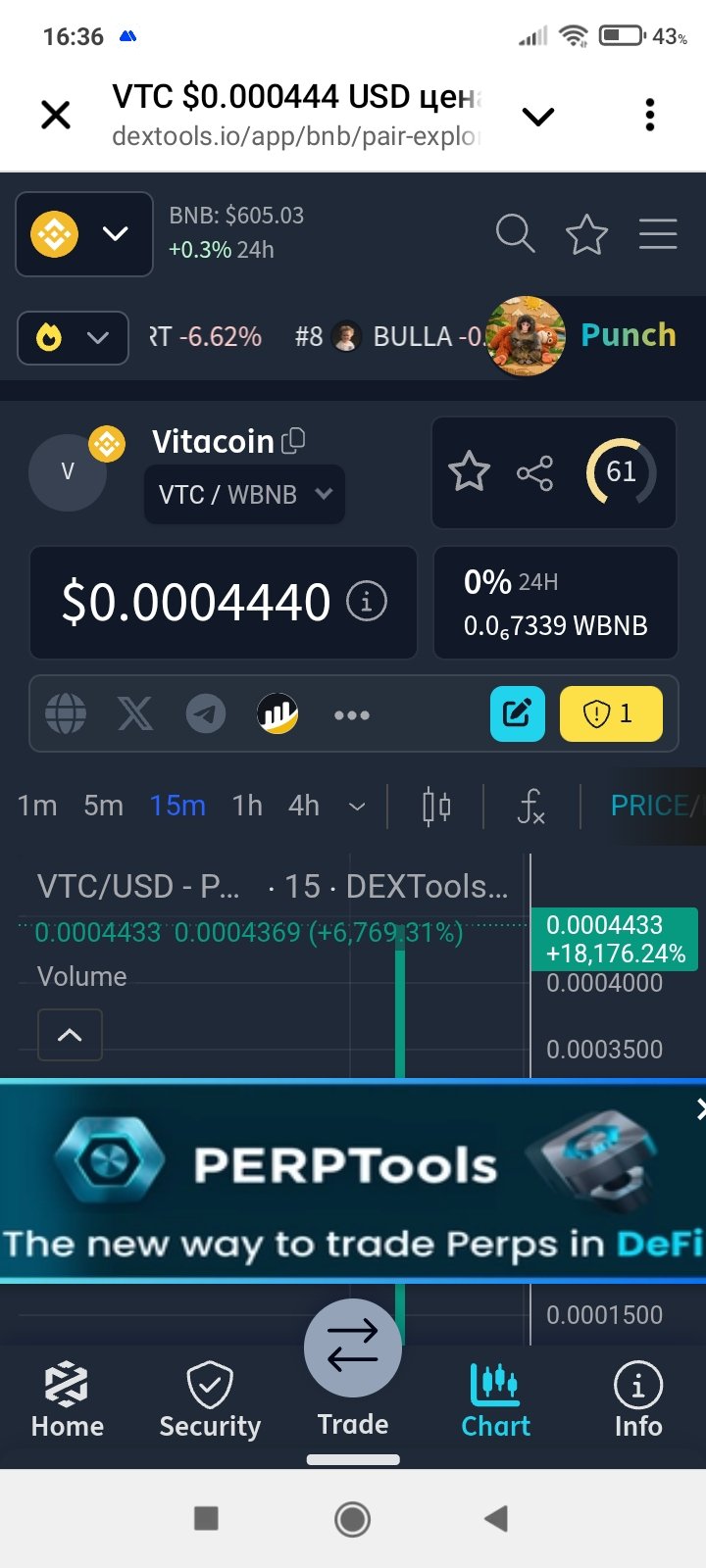Viewport: 706px width, 1568px height.
Task: Open the Trade swap button
Action: tap(353, 1348)
